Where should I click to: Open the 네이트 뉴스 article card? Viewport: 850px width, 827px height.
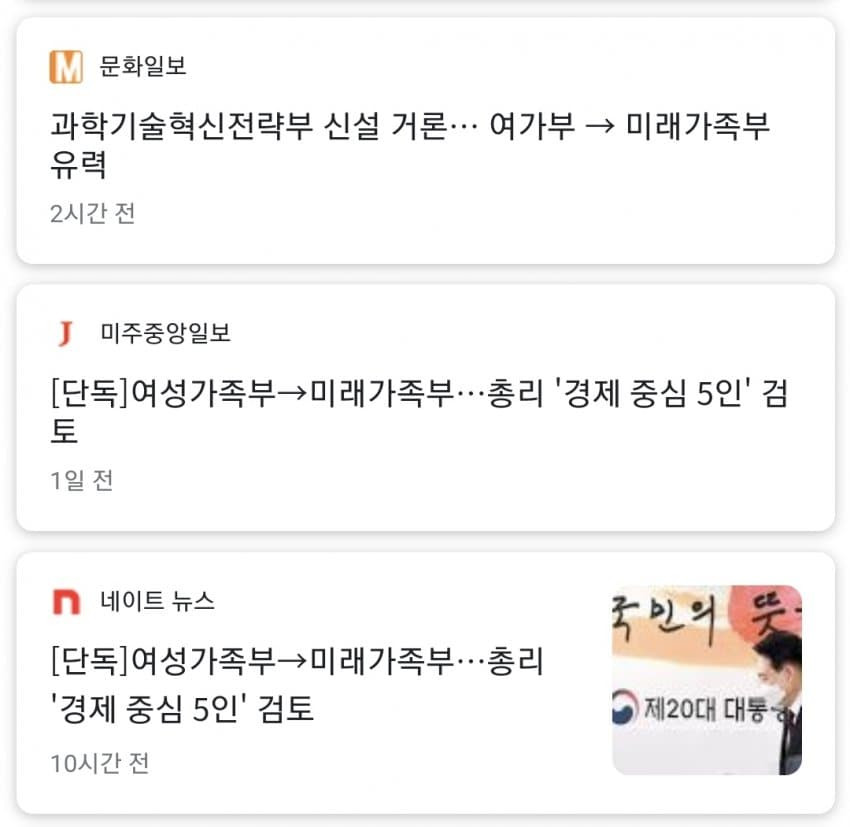[300, 685]
